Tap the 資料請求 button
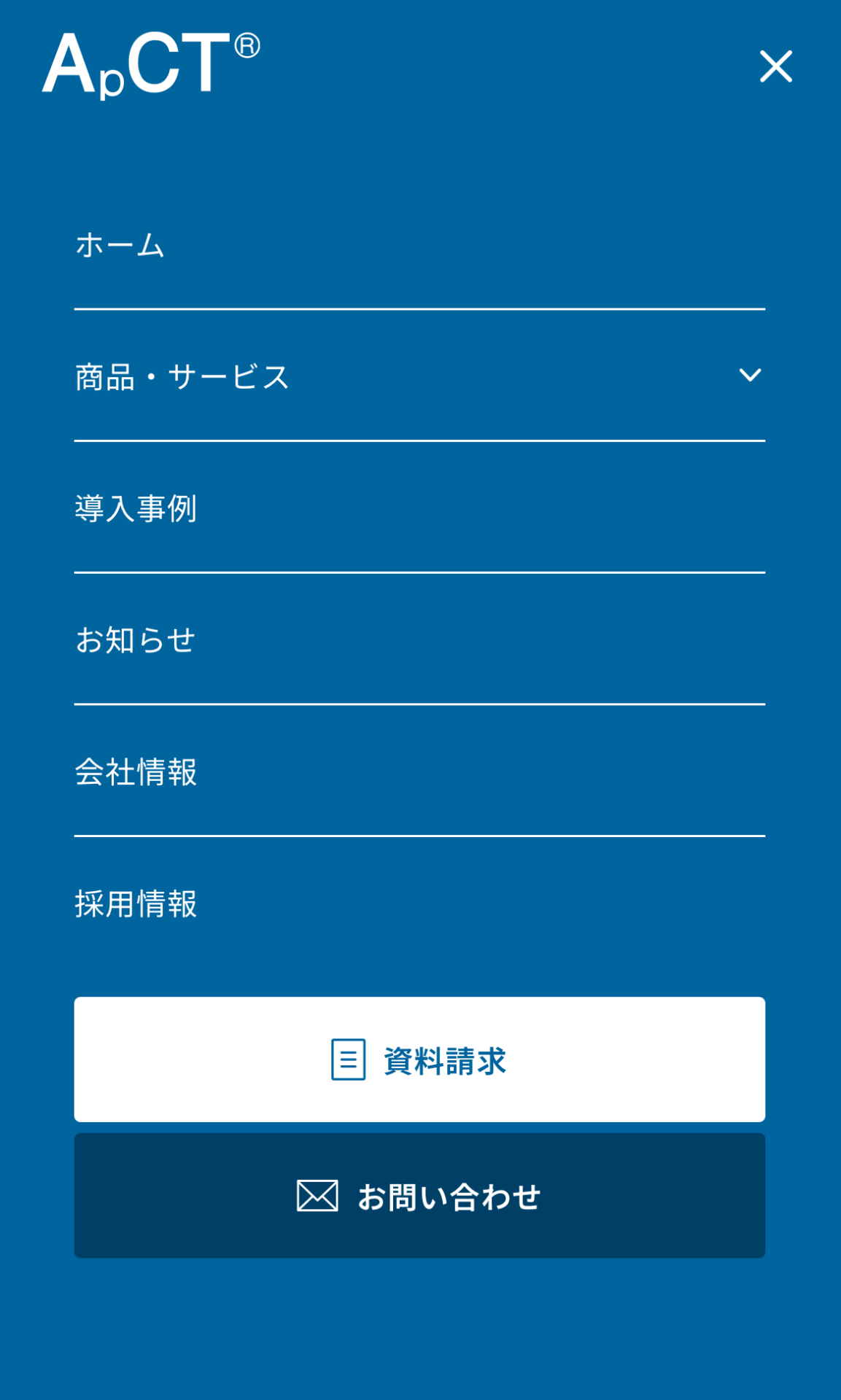Screen dimensions: 841x1400 [419, 1059]
